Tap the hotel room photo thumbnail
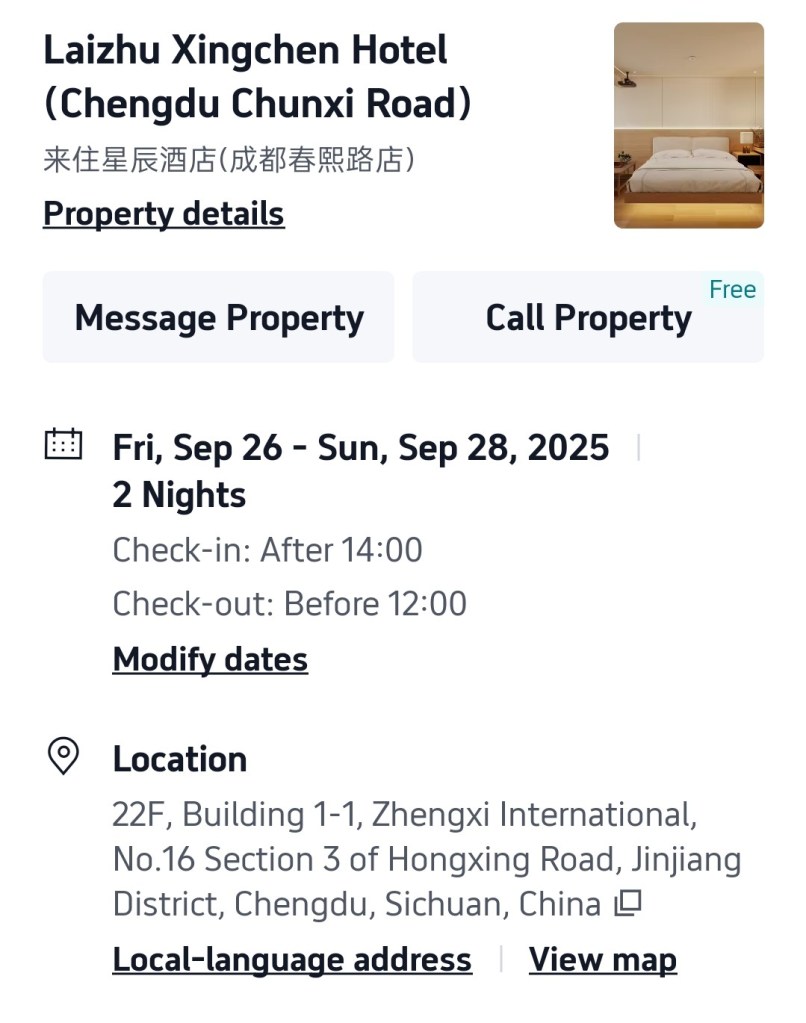Screen dimensions: 806x1023 tap(688, 125)
